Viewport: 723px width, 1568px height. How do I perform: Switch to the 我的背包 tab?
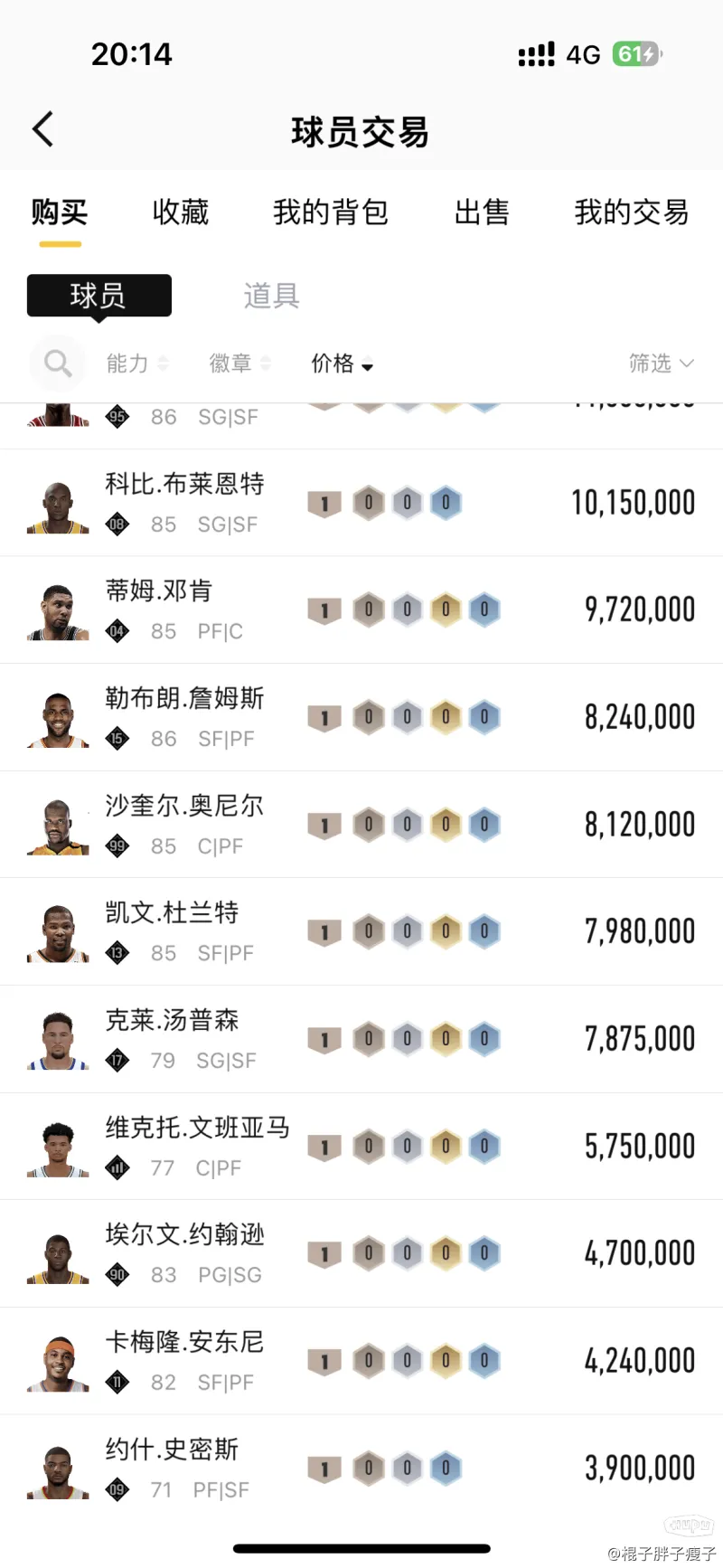(x=330, y=213)
